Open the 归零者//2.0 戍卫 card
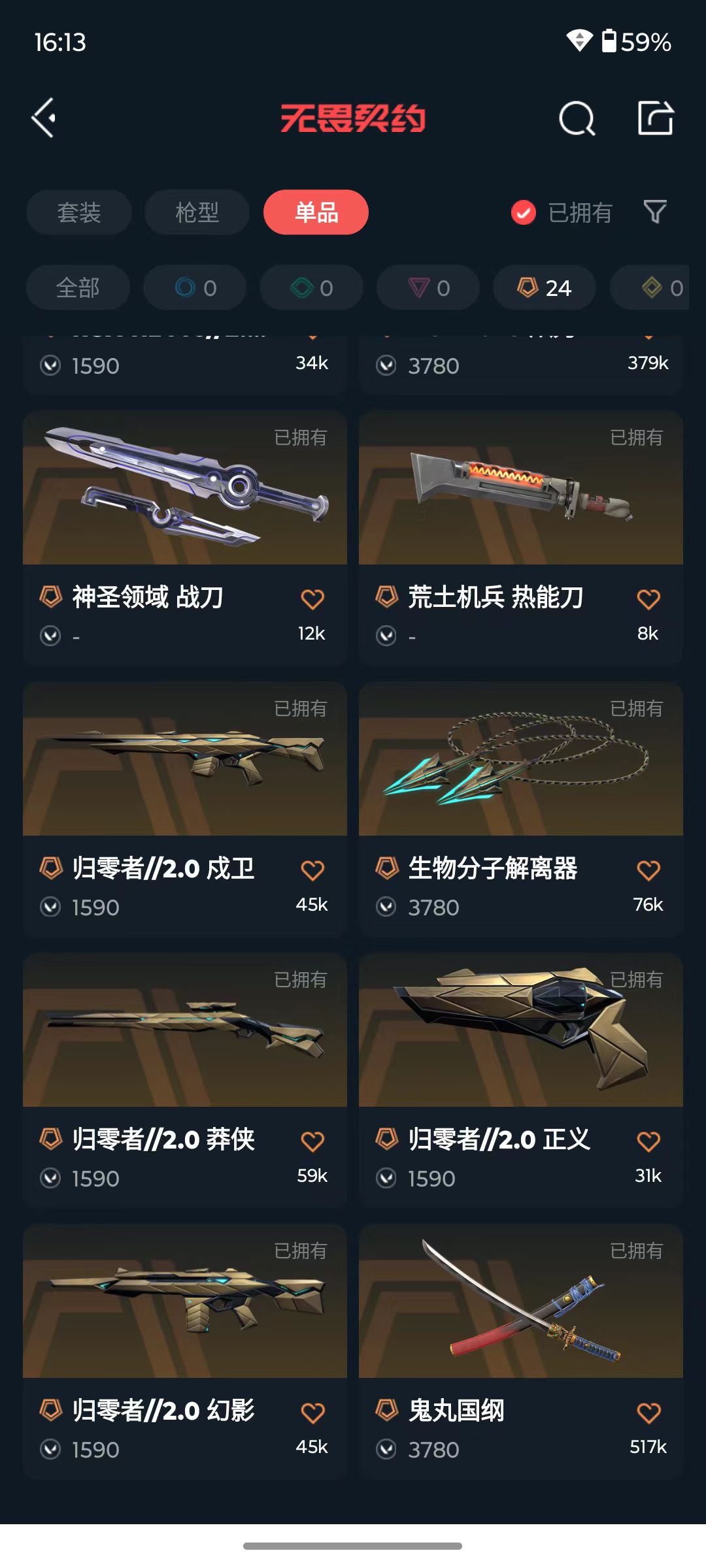Image resolution: width=706 pixels, height=1568 pixels. (x=185, y=809)
